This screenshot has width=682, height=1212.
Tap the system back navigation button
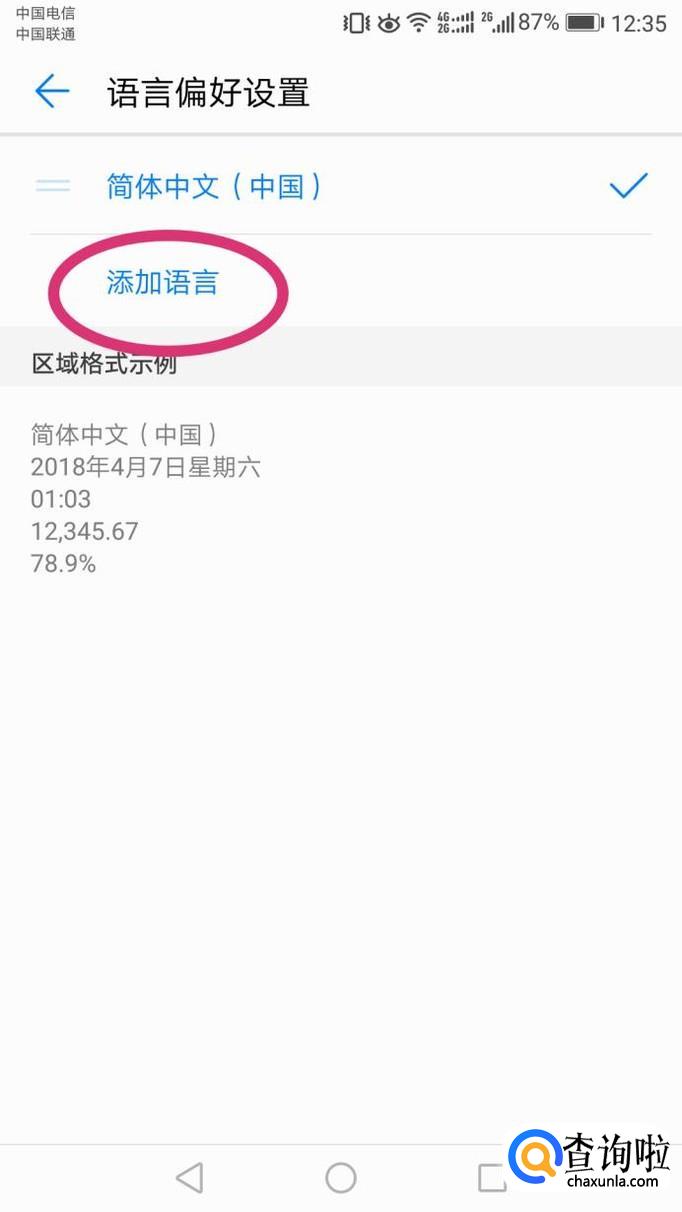(x=189, y=1178)
